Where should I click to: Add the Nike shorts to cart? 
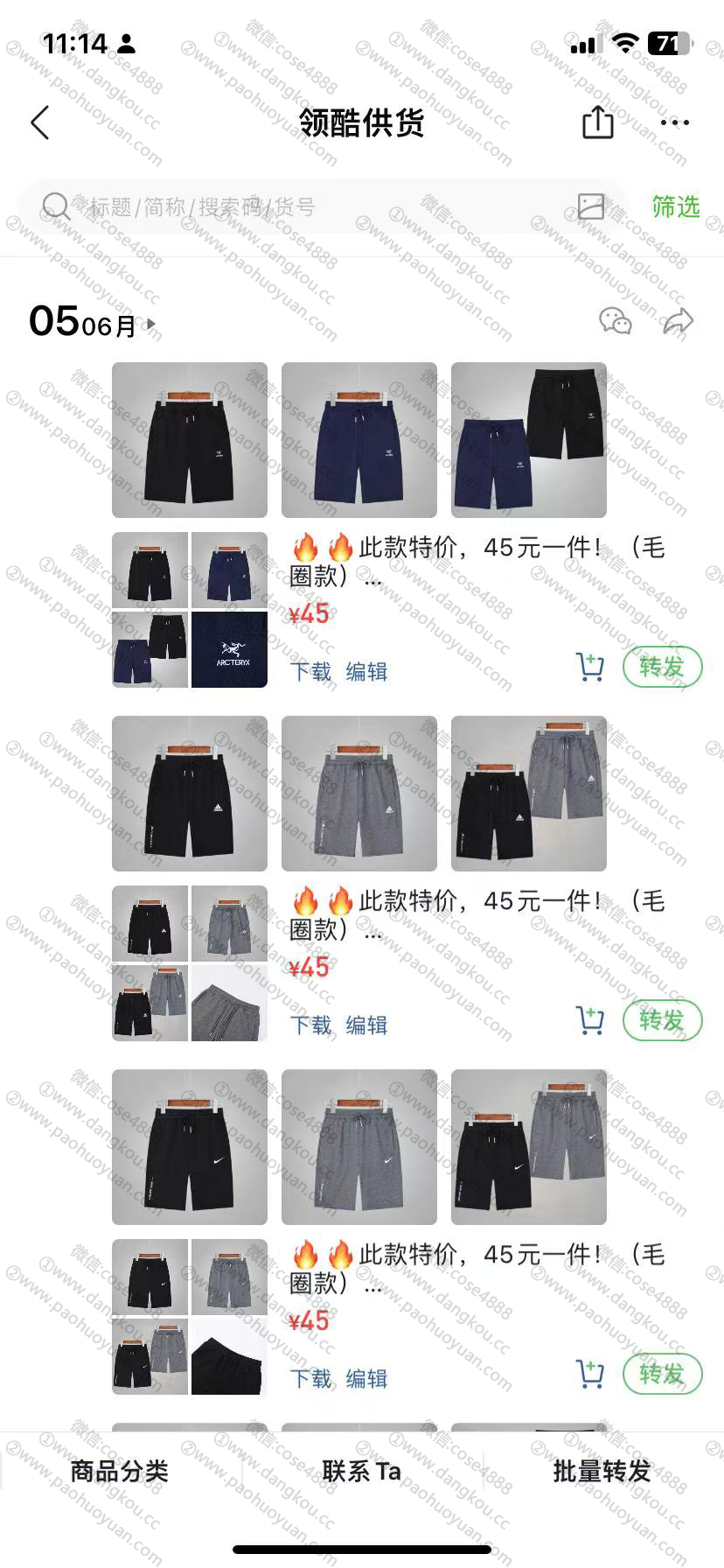click(x=590, y=1374)
